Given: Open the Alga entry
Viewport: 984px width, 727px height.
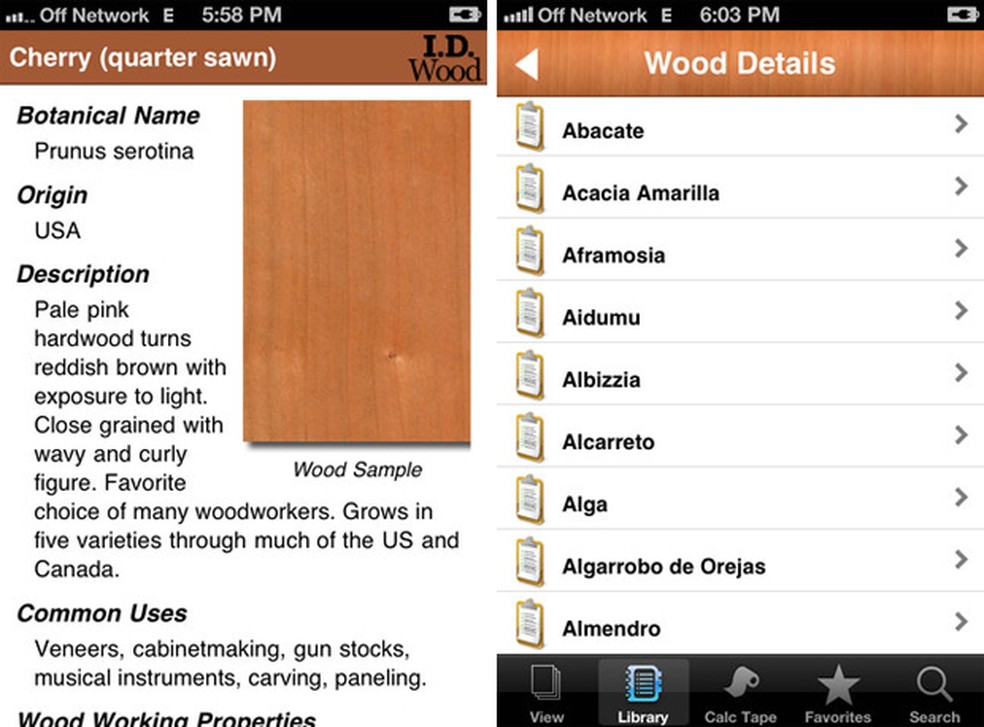Looking at the screenshot, I should pyautogui.click(x=740, y=503).
